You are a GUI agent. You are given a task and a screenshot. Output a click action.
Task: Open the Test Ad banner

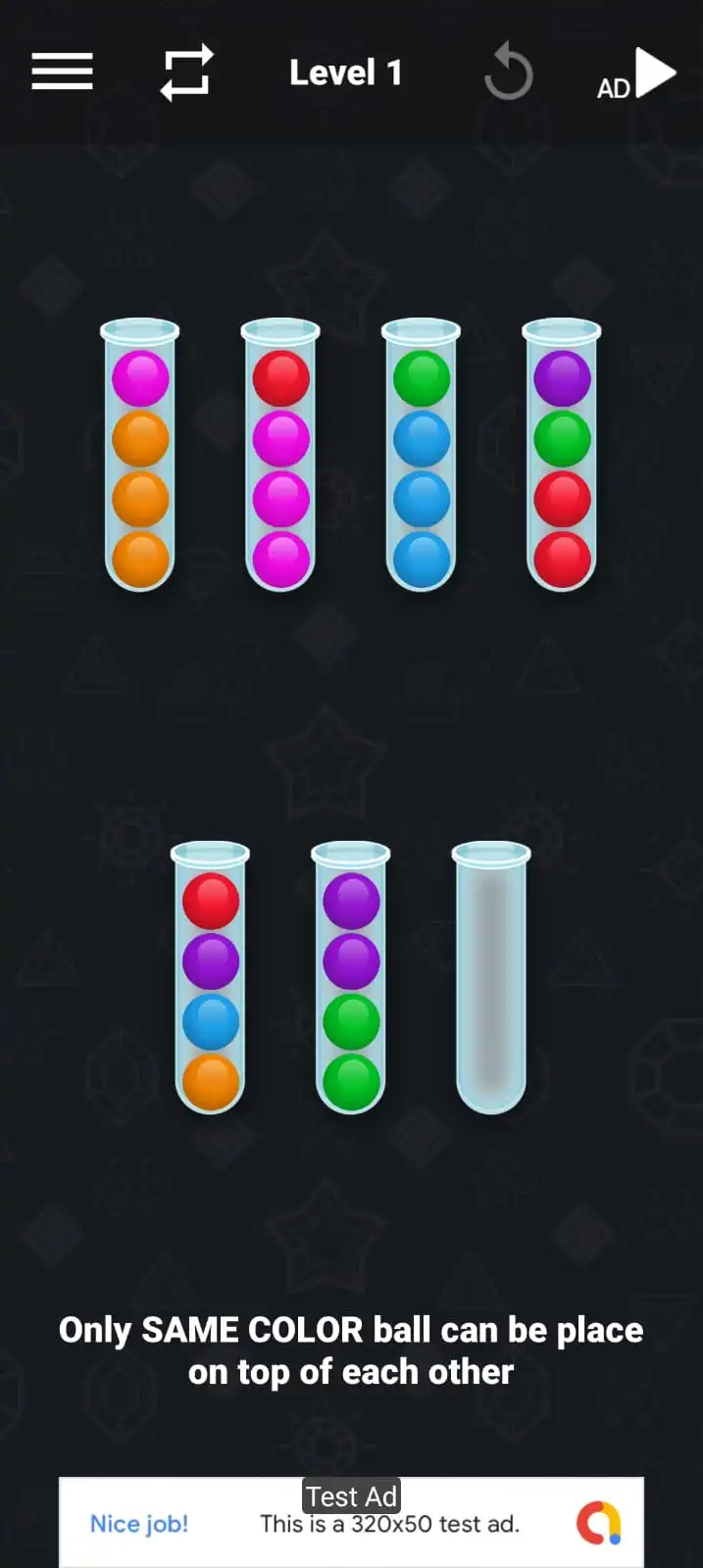(351, 1522)
